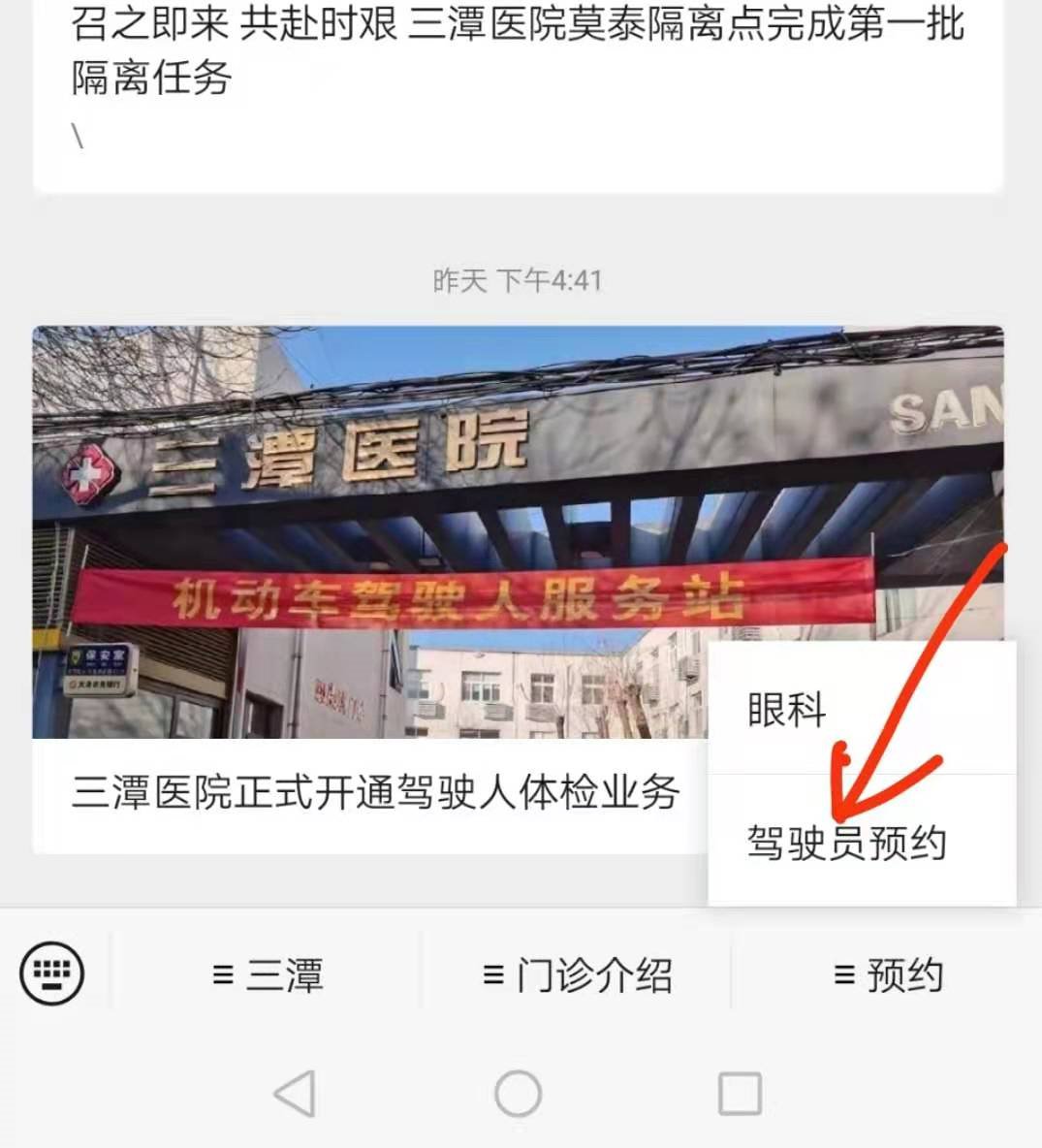Show recent apps
This screenshot has width=1042, height=1148.
[740, 1094]
